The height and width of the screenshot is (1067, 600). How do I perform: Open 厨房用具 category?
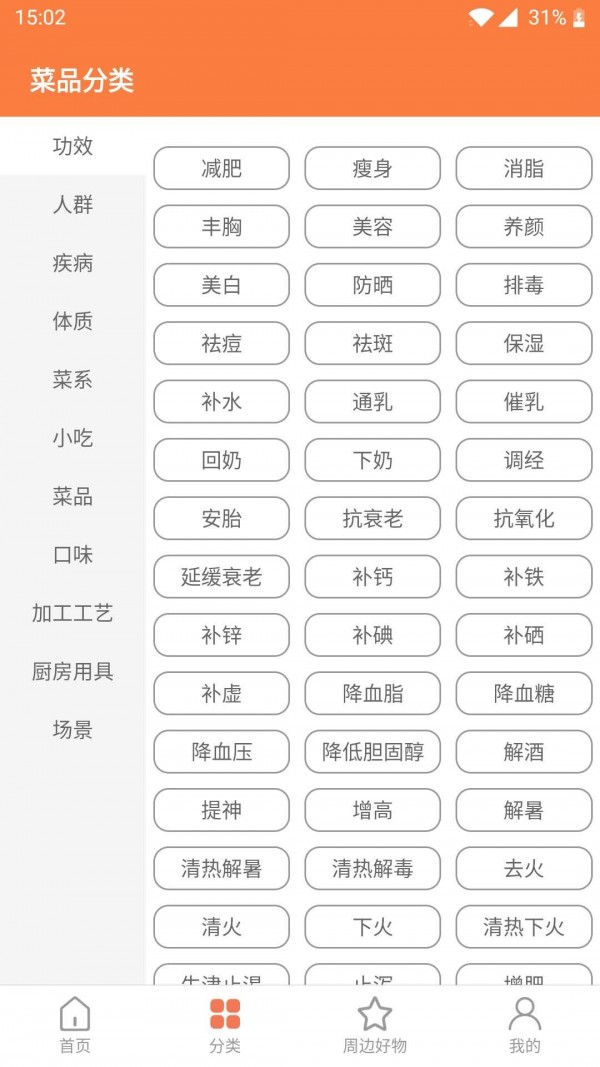[x=73, y=672]
